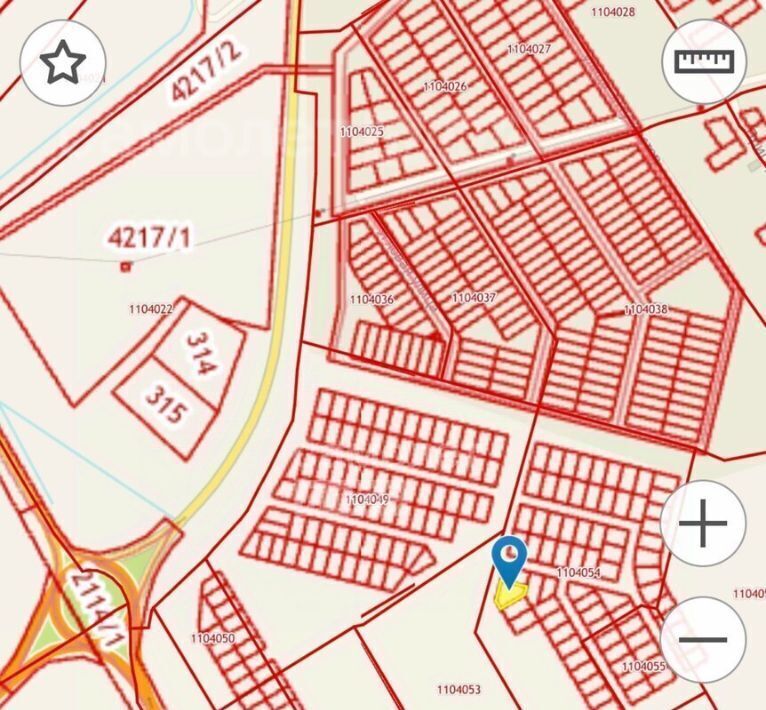Image resolution: width=766 pixels, height=710 pixels.
Task: Add this location to favorites
Action: point(64,62)
